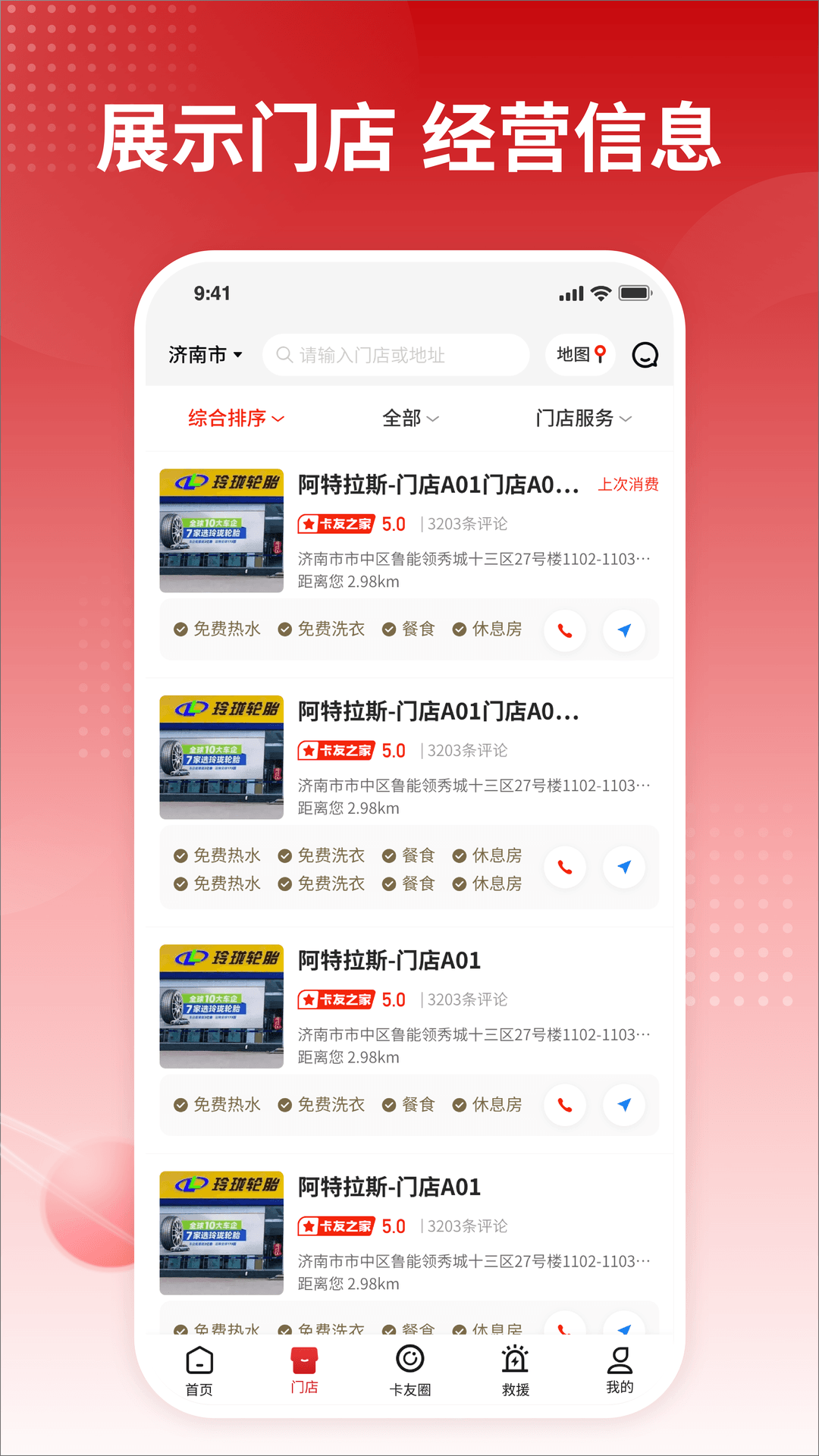The width and height of the screenshot is (819, 1456).
Task: Expand the 门店服务 filter dropdown
Action: click(582, 418)
